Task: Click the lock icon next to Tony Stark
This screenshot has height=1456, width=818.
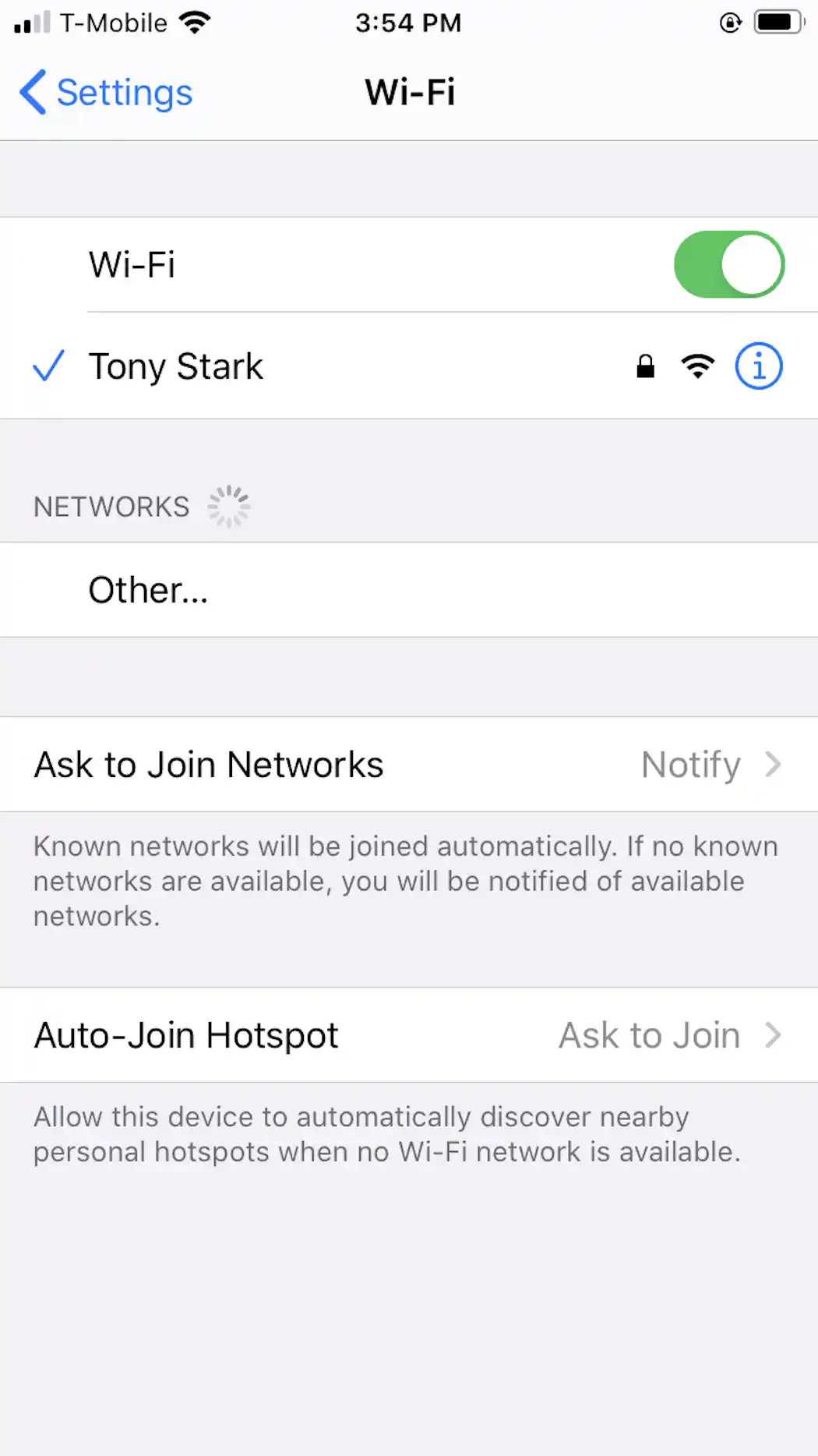Action: [x=645, y=366]
